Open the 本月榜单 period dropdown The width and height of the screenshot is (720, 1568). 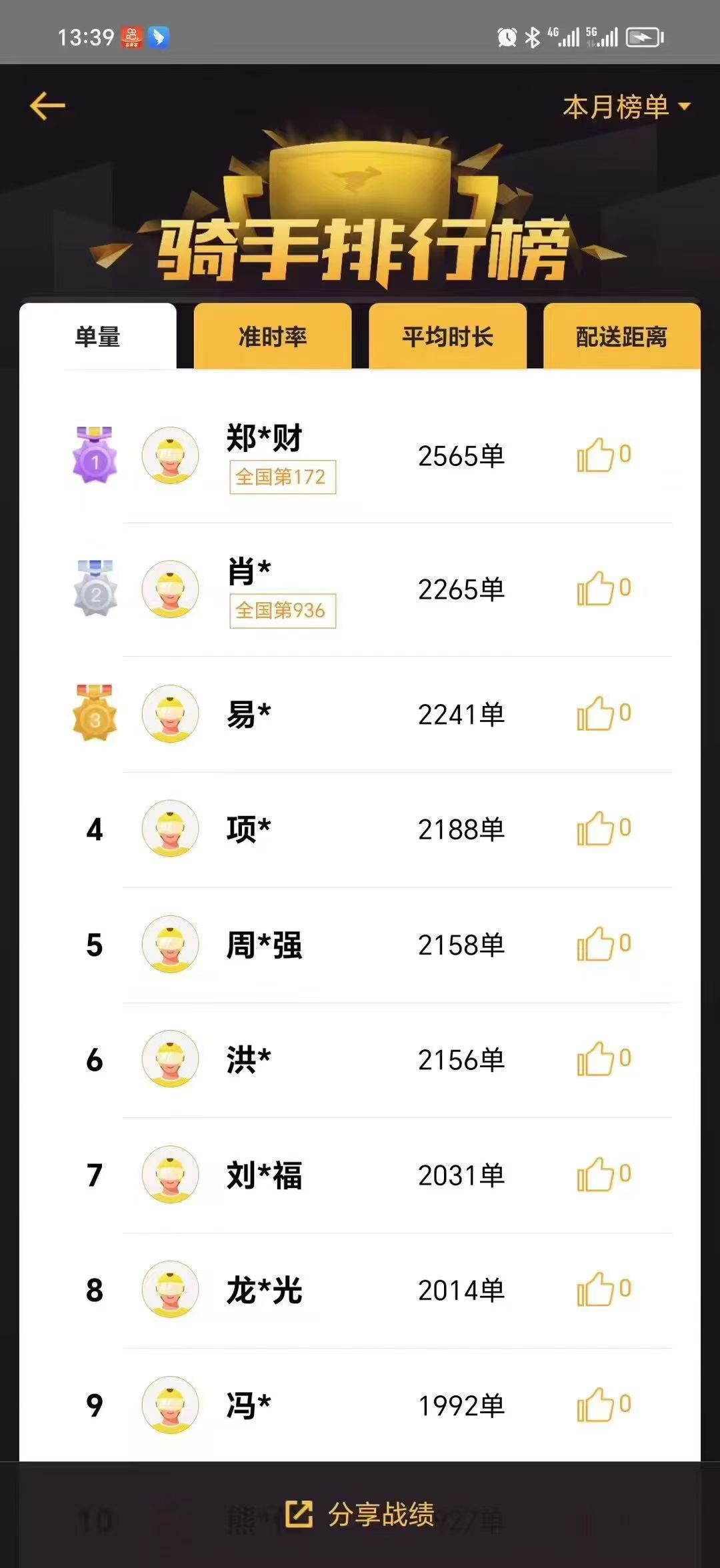(x=626, y=107)
